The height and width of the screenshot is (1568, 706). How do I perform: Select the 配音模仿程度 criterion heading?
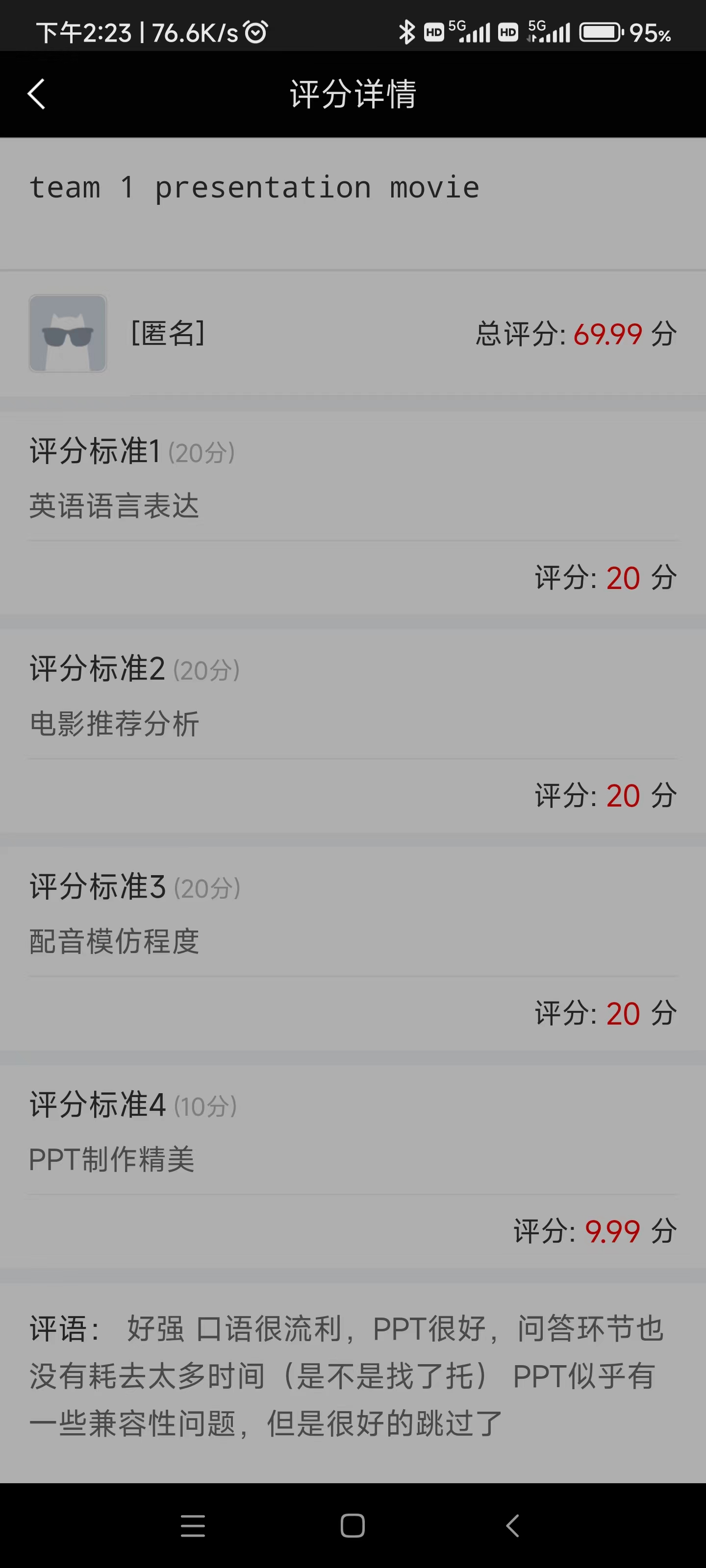(113, 940)
